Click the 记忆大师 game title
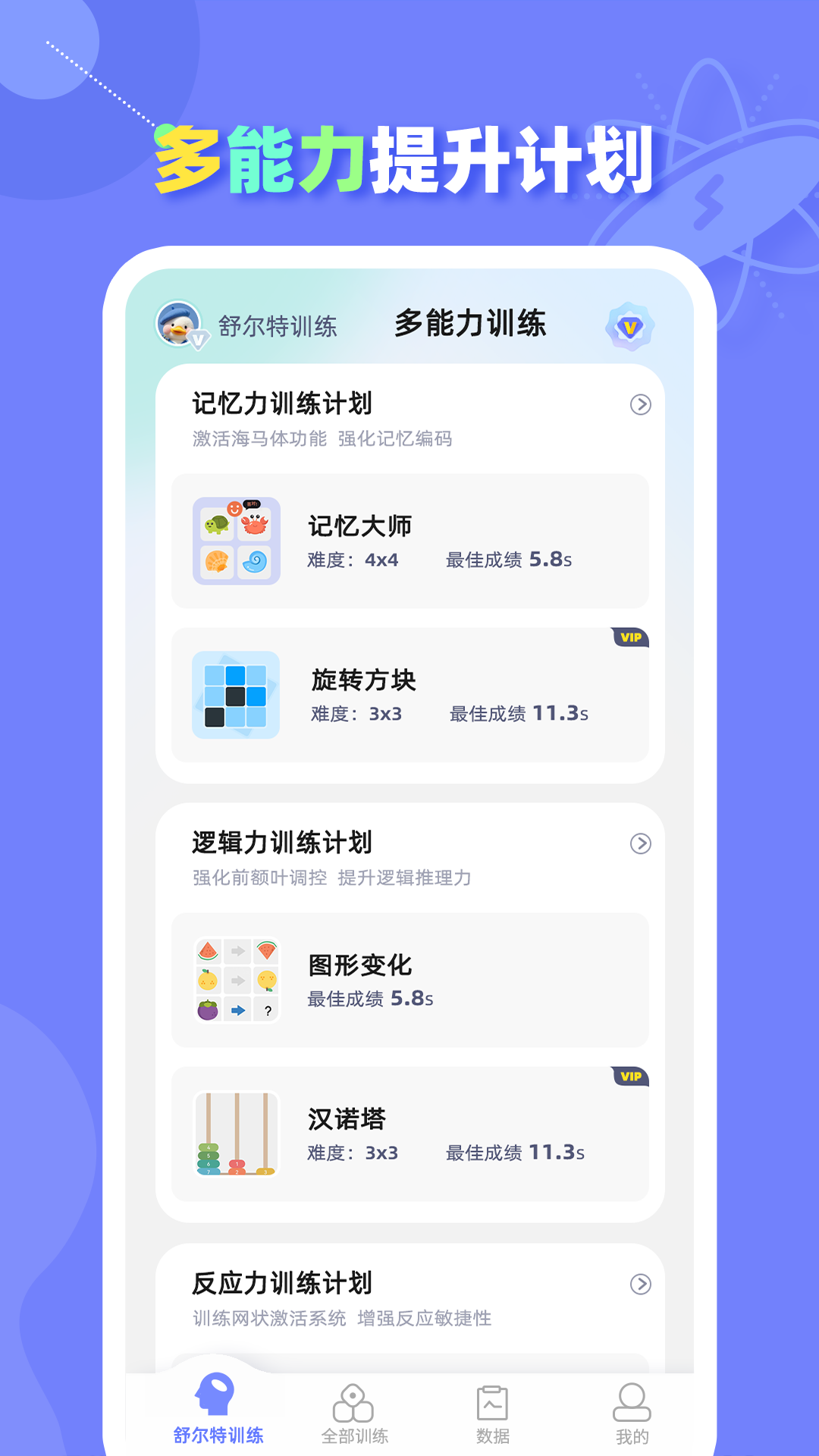Image resolution: width=819 pixels, height=1456 pixels. point(357,526)
